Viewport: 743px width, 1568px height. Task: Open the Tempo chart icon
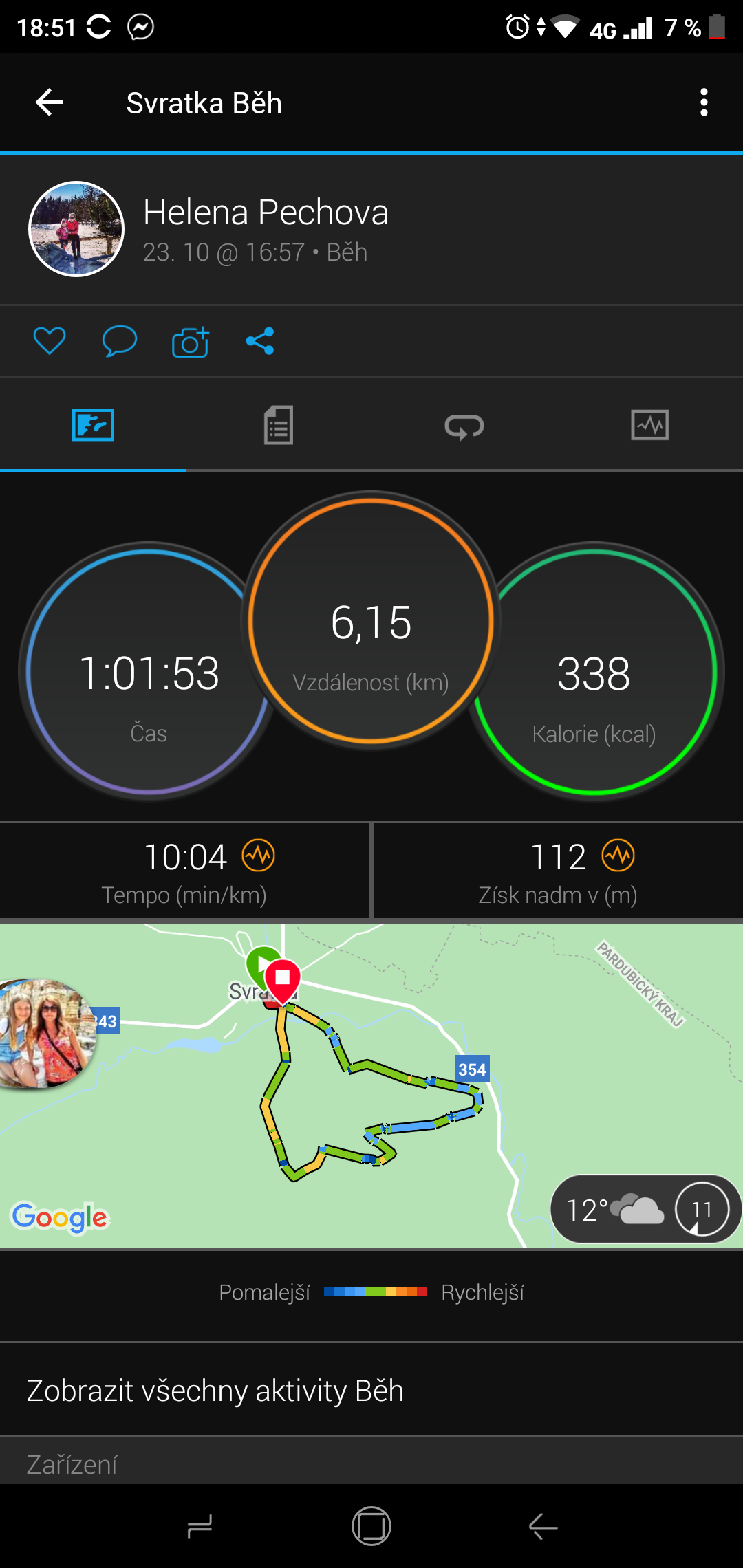[x=259, y=856]
